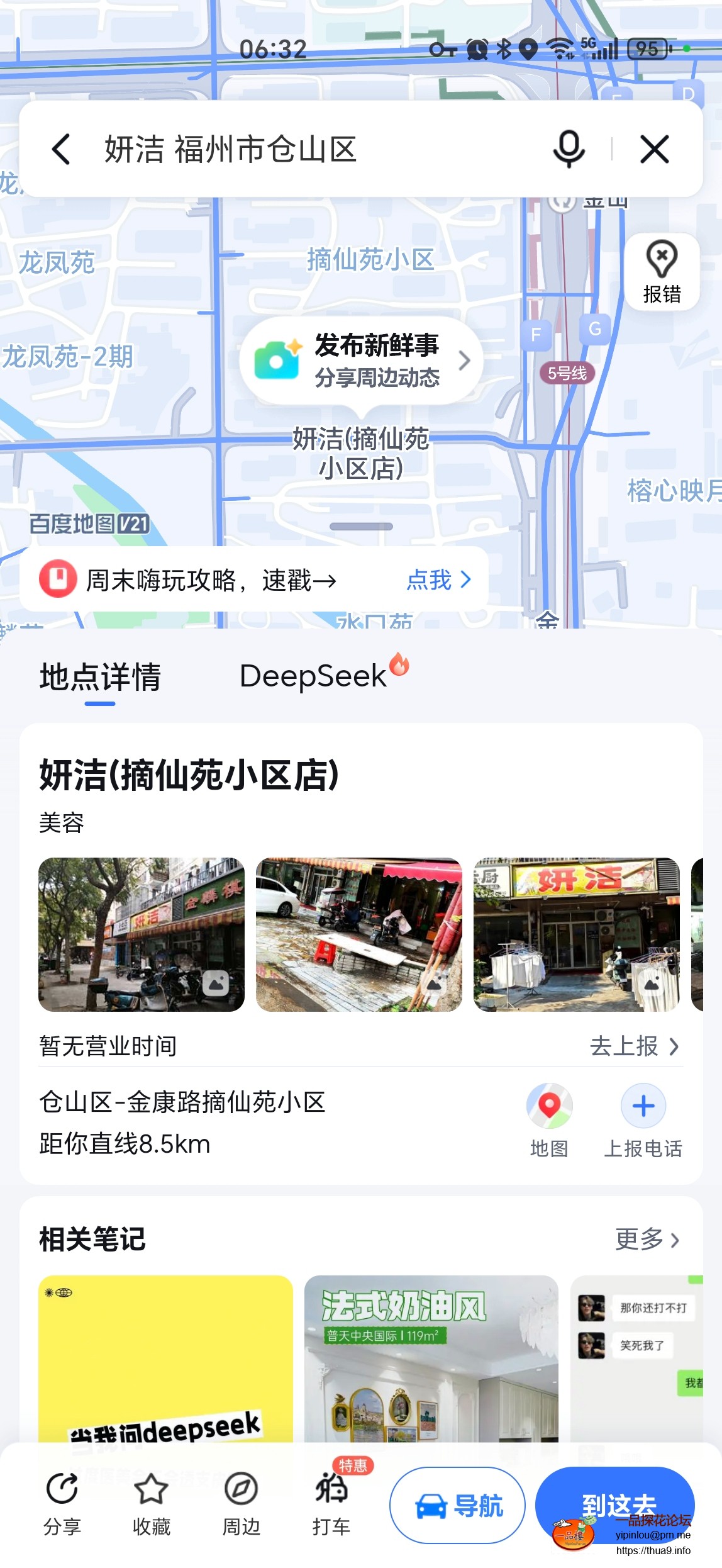Open the 报错 map error report tool
Viewport: 722px width, 1568px height.
pyautogui.click(x=662, y=271)
